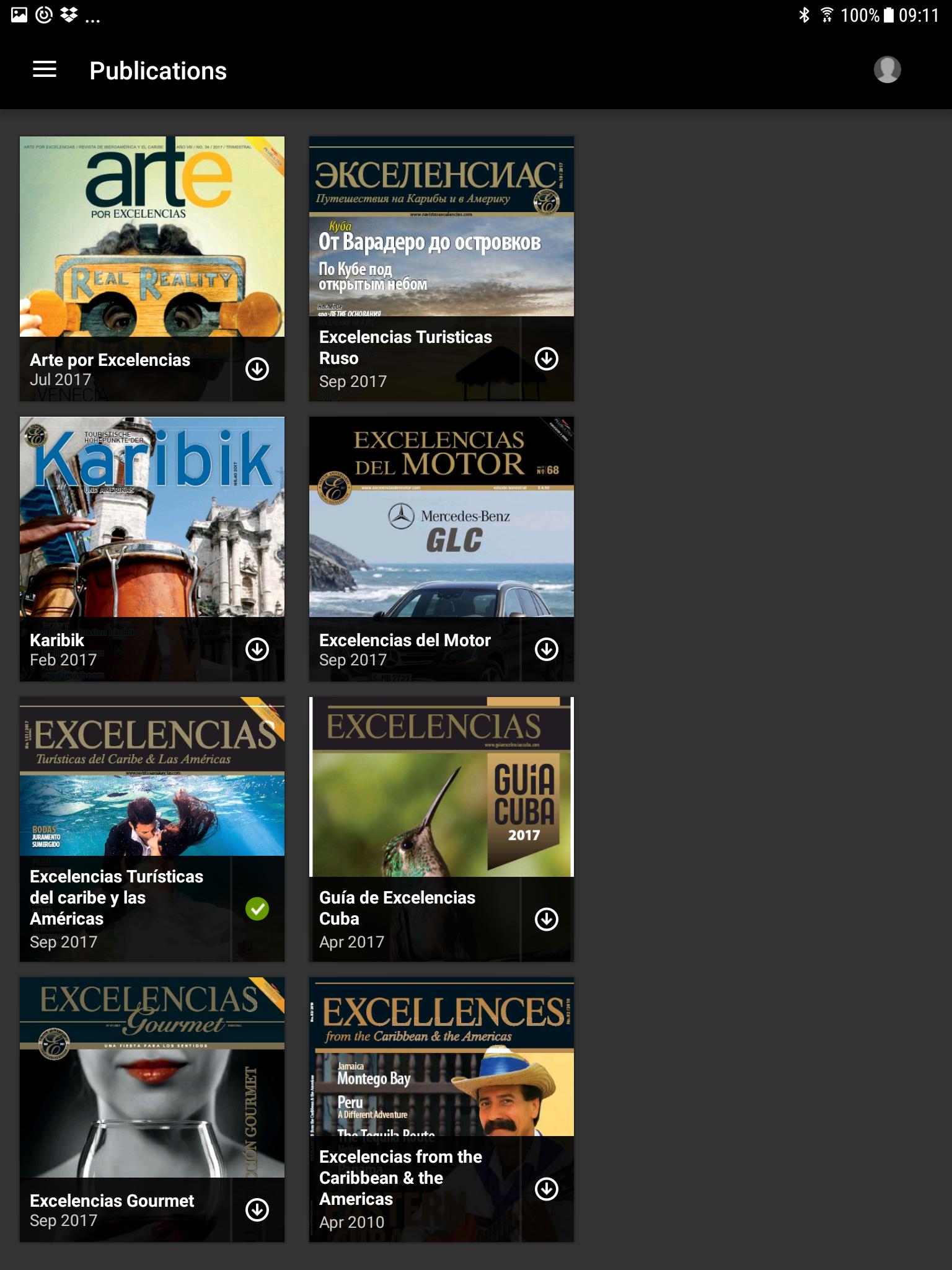The height and width of the screenshot is (1270, 952).
Task: Open Excelencias Gourmet magazine cover
Action: pos(152,1077)
